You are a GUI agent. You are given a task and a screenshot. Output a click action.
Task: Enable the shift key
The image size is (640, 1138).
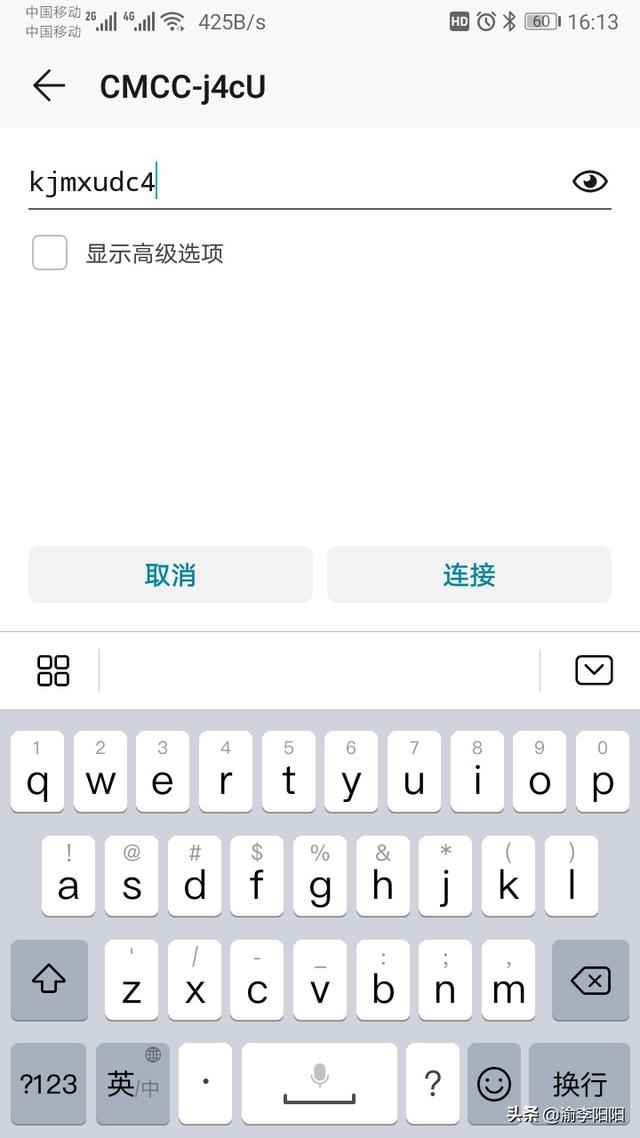49,981
